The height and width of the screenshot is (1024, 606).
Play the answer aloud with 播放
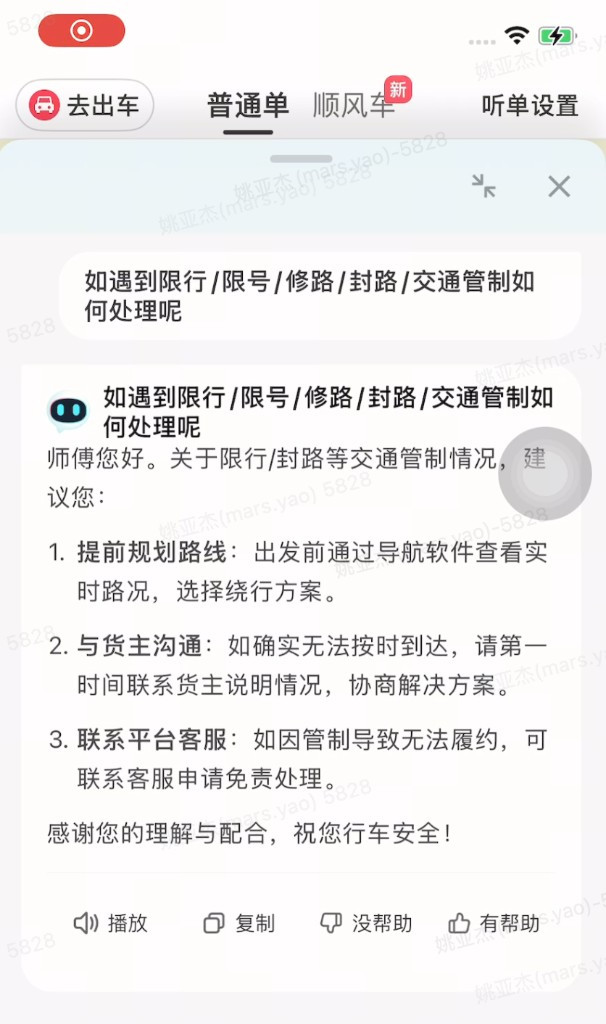[110, 923]
